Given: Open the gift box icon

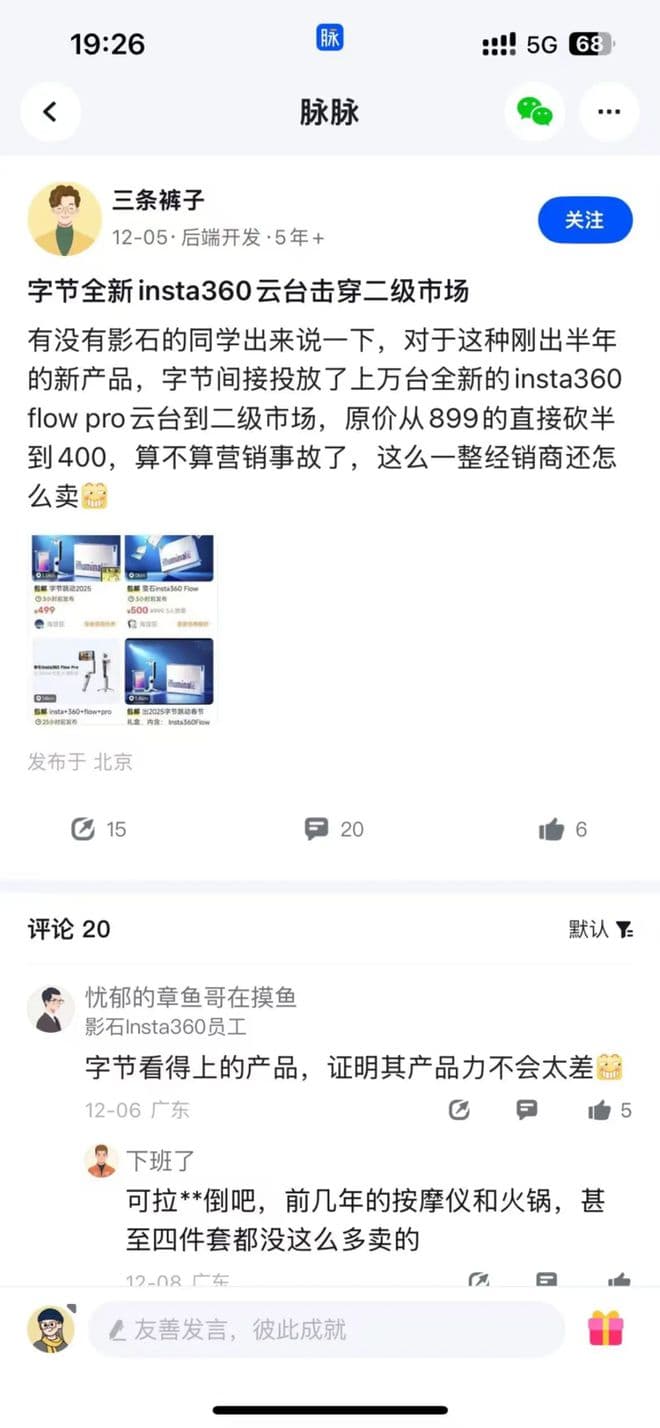Looking at the screenshot, I should [x=605, y=1329].
